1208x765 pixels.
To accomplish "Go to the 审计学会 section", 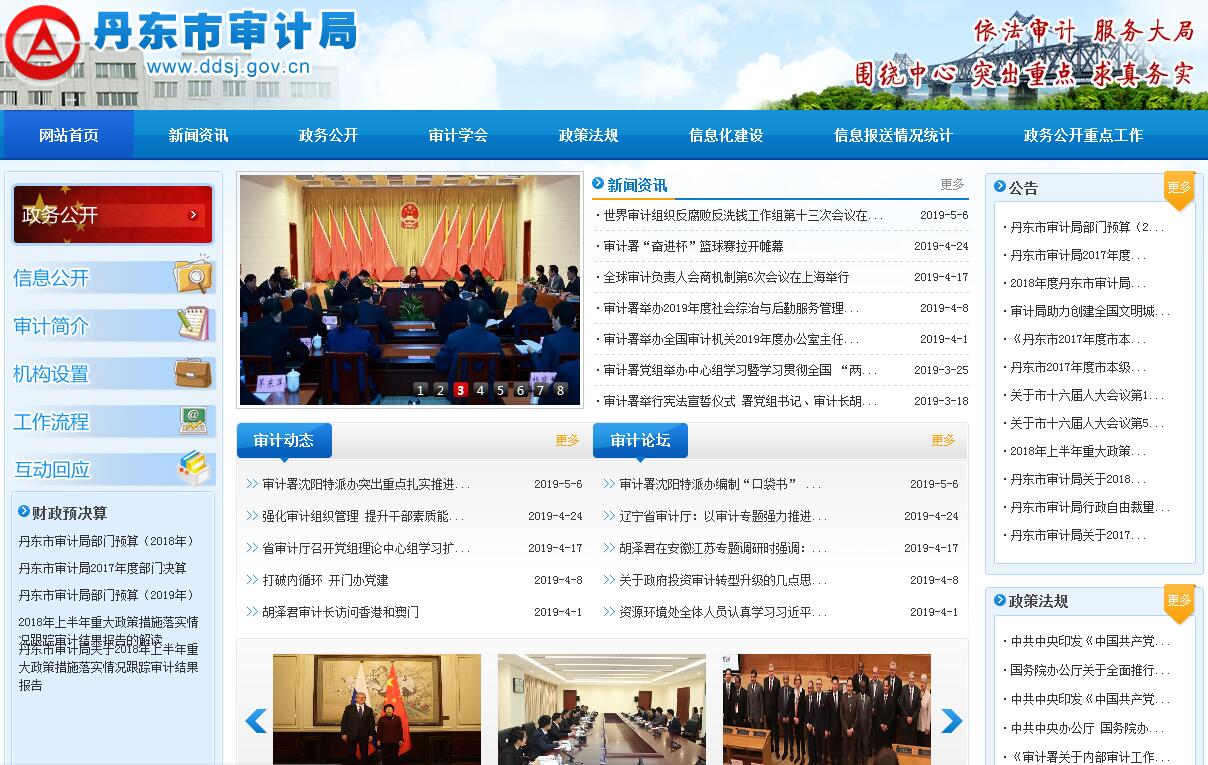I will tap(458, 135).
